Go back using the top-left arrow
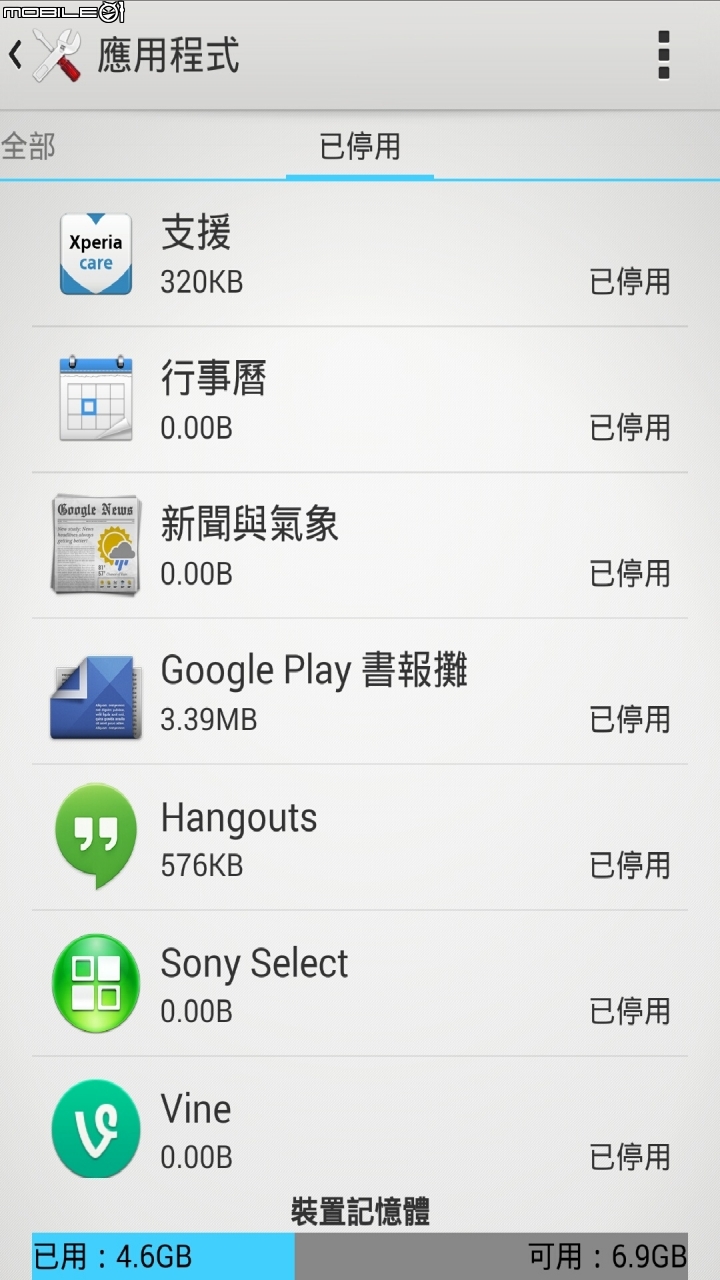 click(15, 54)
